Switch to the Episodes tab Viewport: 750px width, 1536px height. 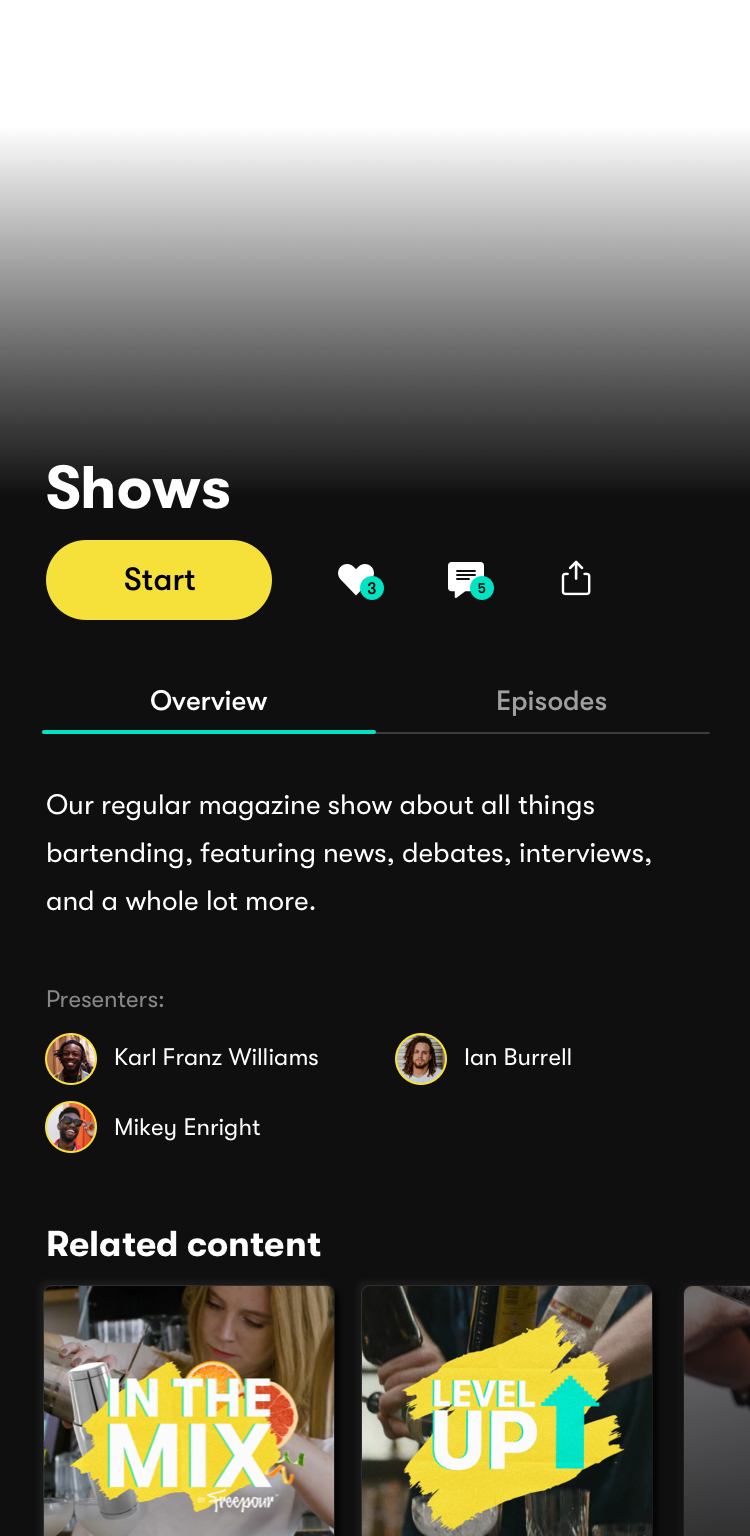coord(551,701)
